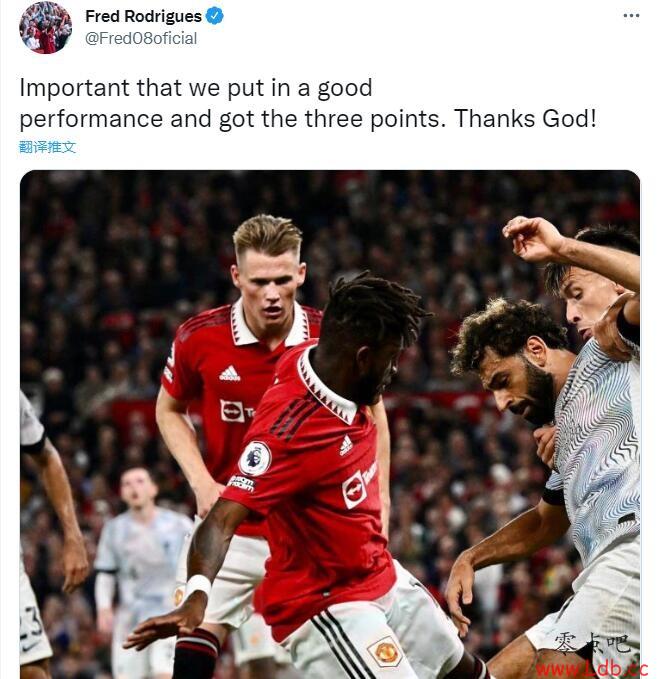Open the @Fred08oficial handle

141,38
